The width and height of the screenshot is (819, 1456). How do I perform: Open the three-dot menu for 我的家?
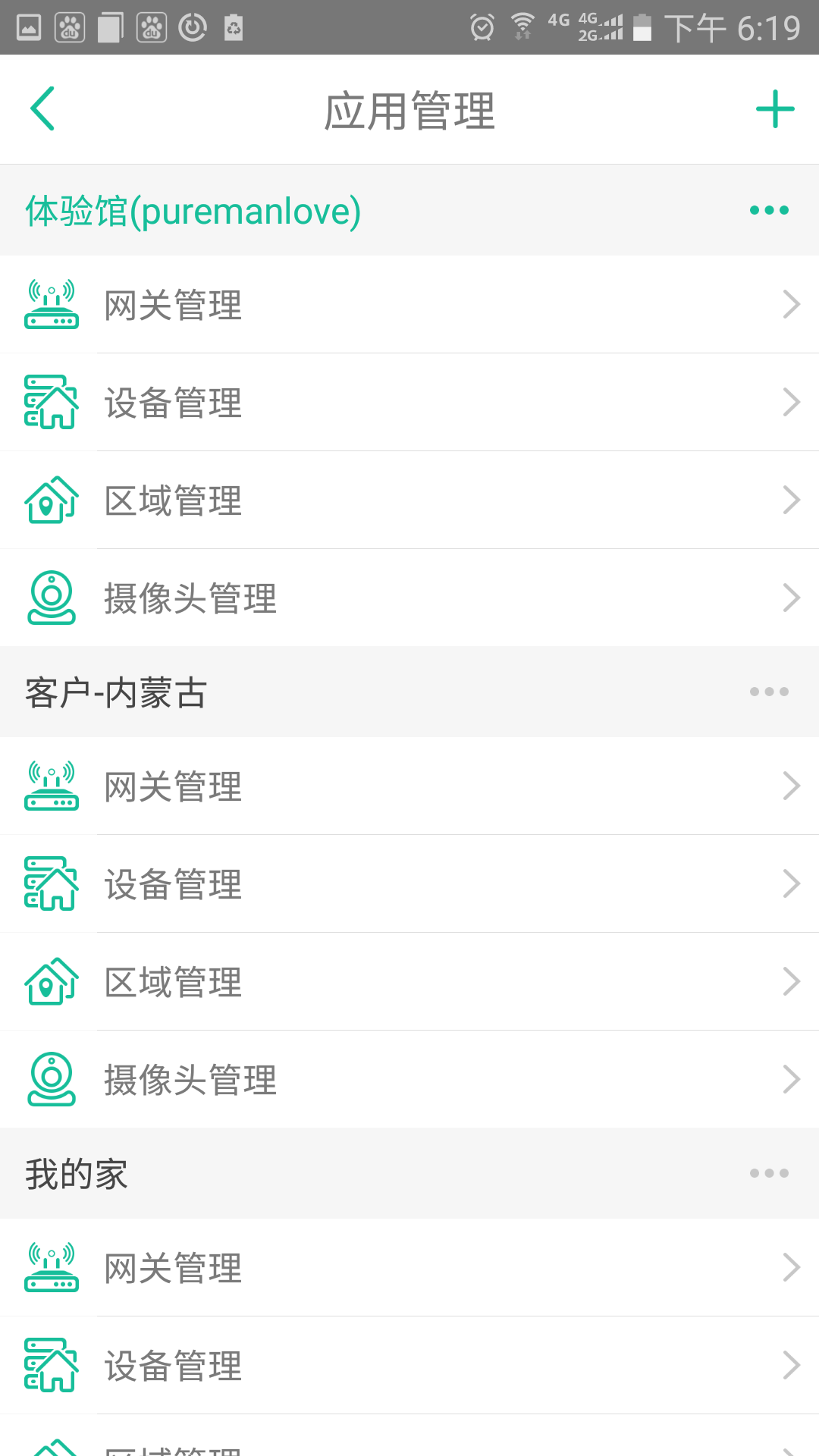[x=769, y=1173]
